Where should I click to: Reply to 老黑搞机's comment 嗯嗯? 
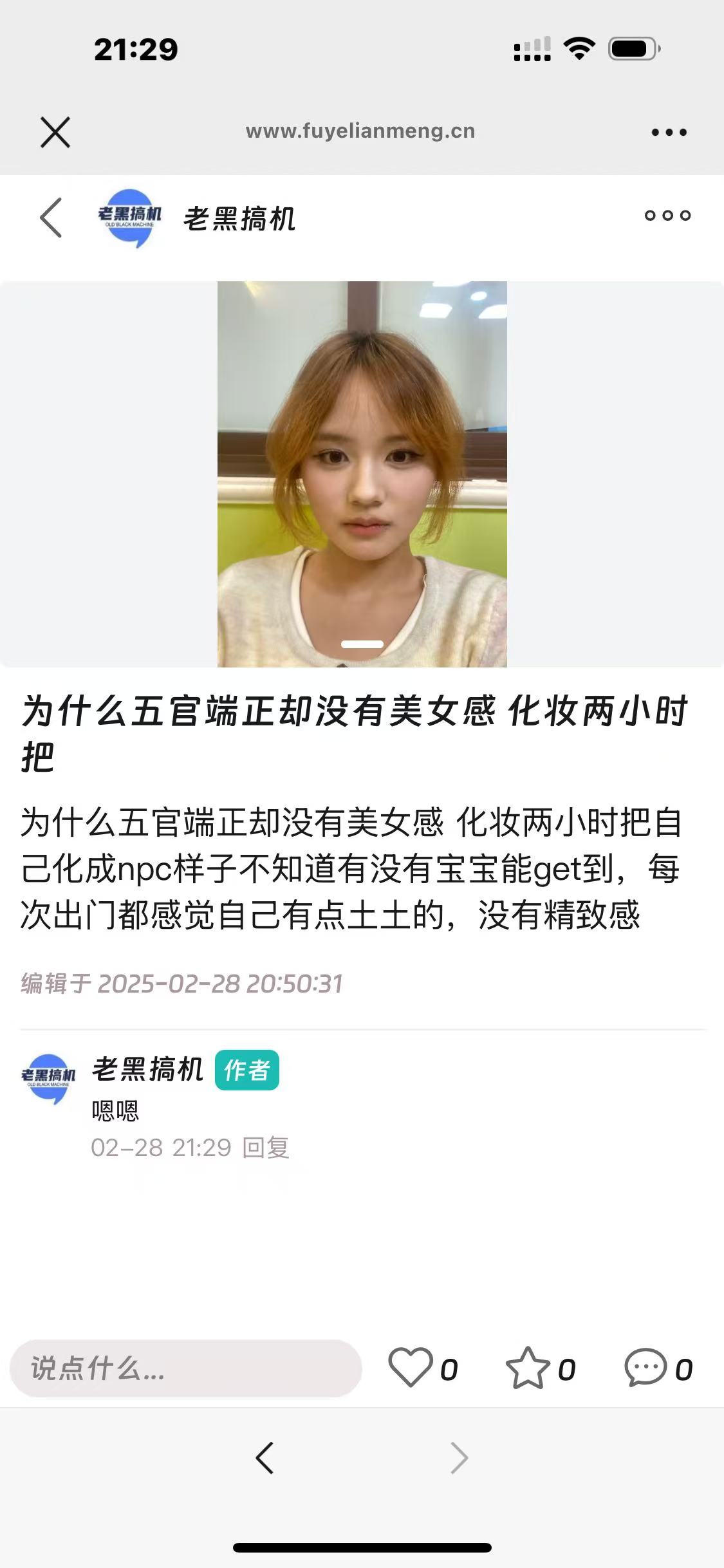[265, 1148]
